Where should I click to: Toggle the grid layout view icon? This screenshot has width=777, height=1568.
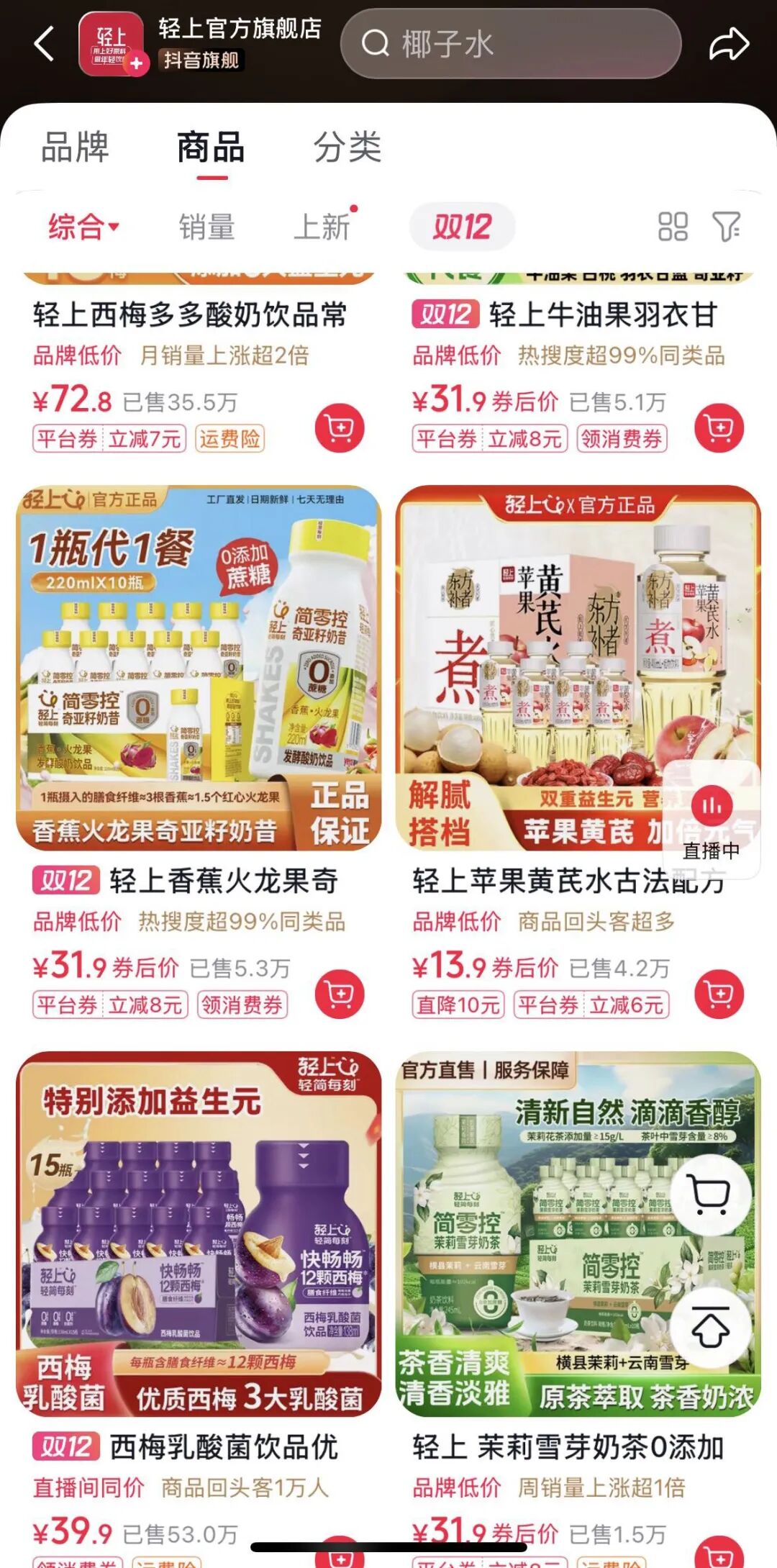point(673,227)
